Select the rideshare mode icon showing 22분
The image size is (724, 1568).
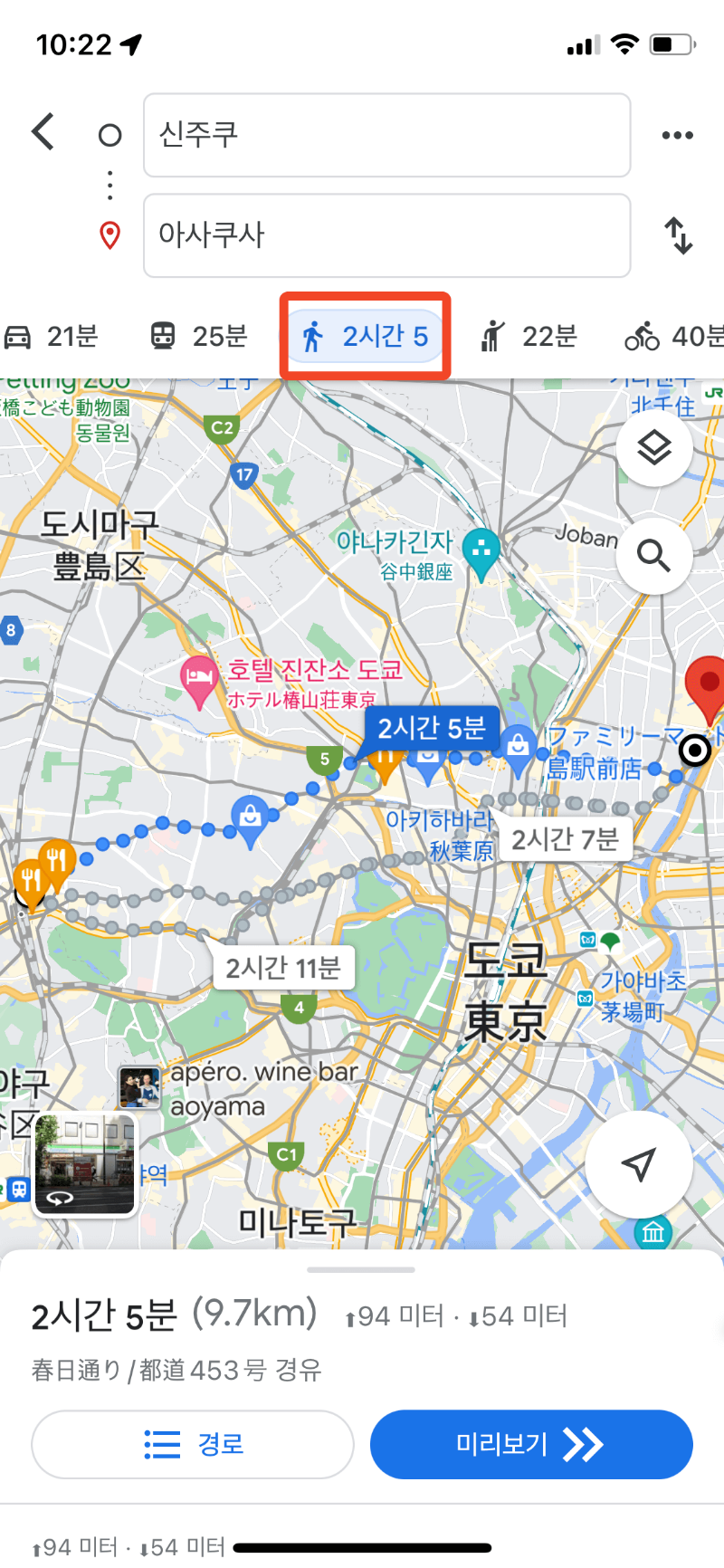pyautogui.click(x=491, y=335)
